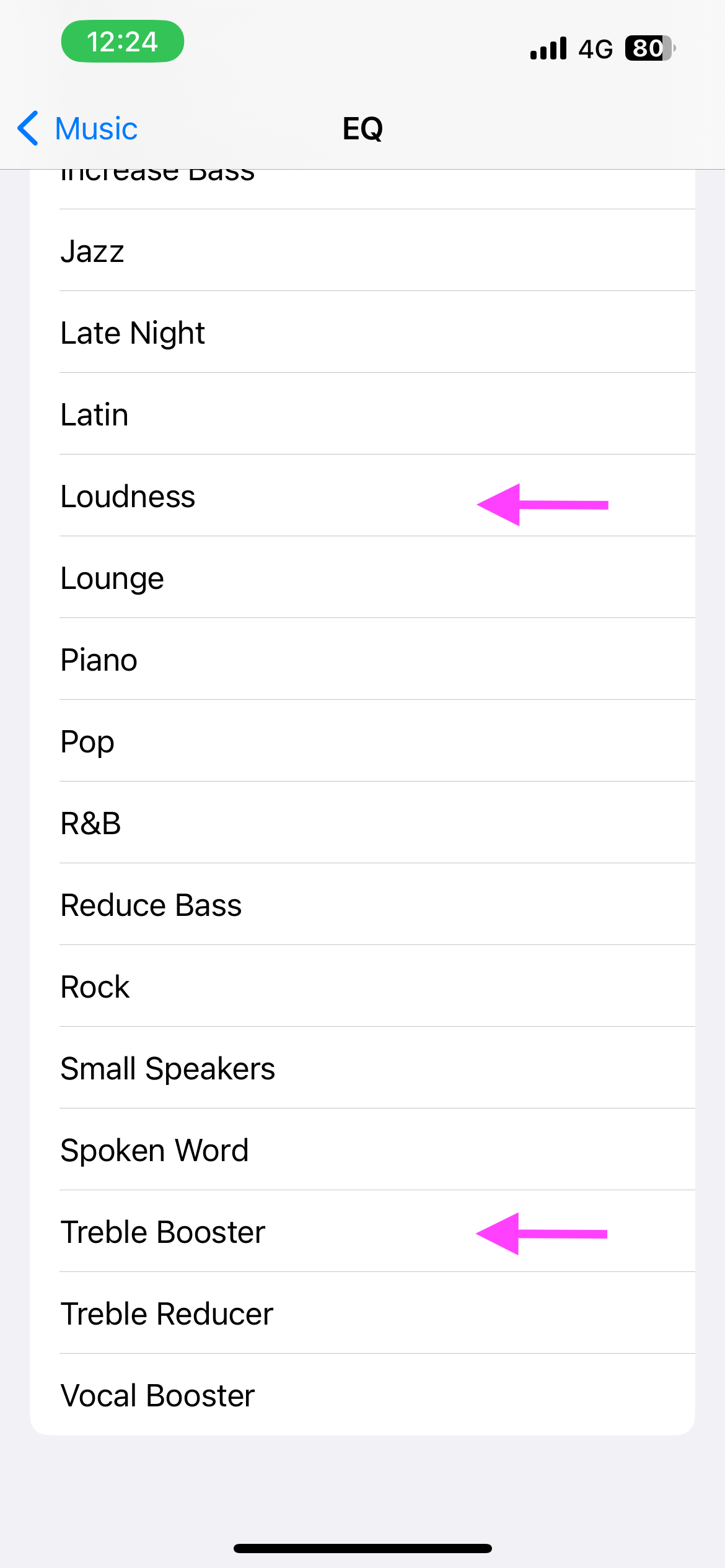Choose the Vocal Booster preset
725x1568 pixels.
click(362, 1395)
